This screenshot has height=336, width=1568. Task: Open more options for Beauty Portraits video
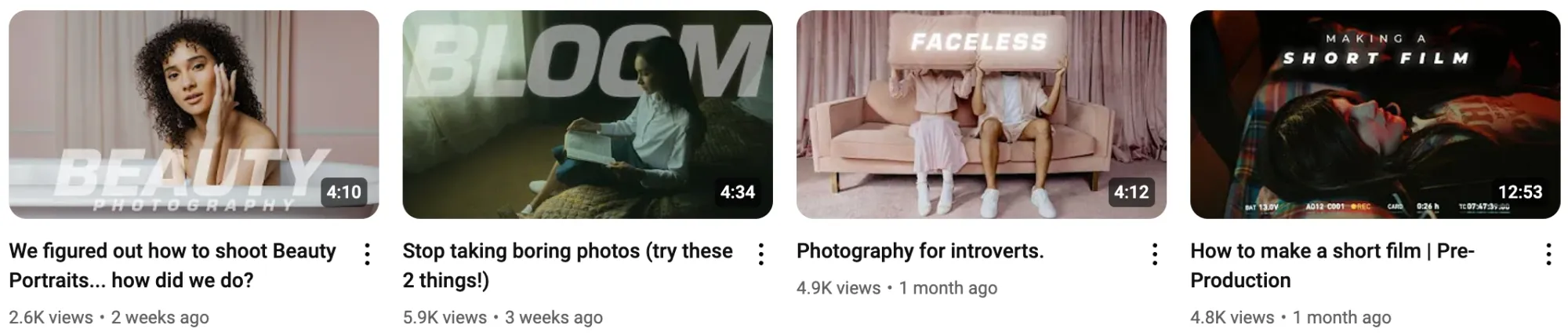[x=367, y=254]
